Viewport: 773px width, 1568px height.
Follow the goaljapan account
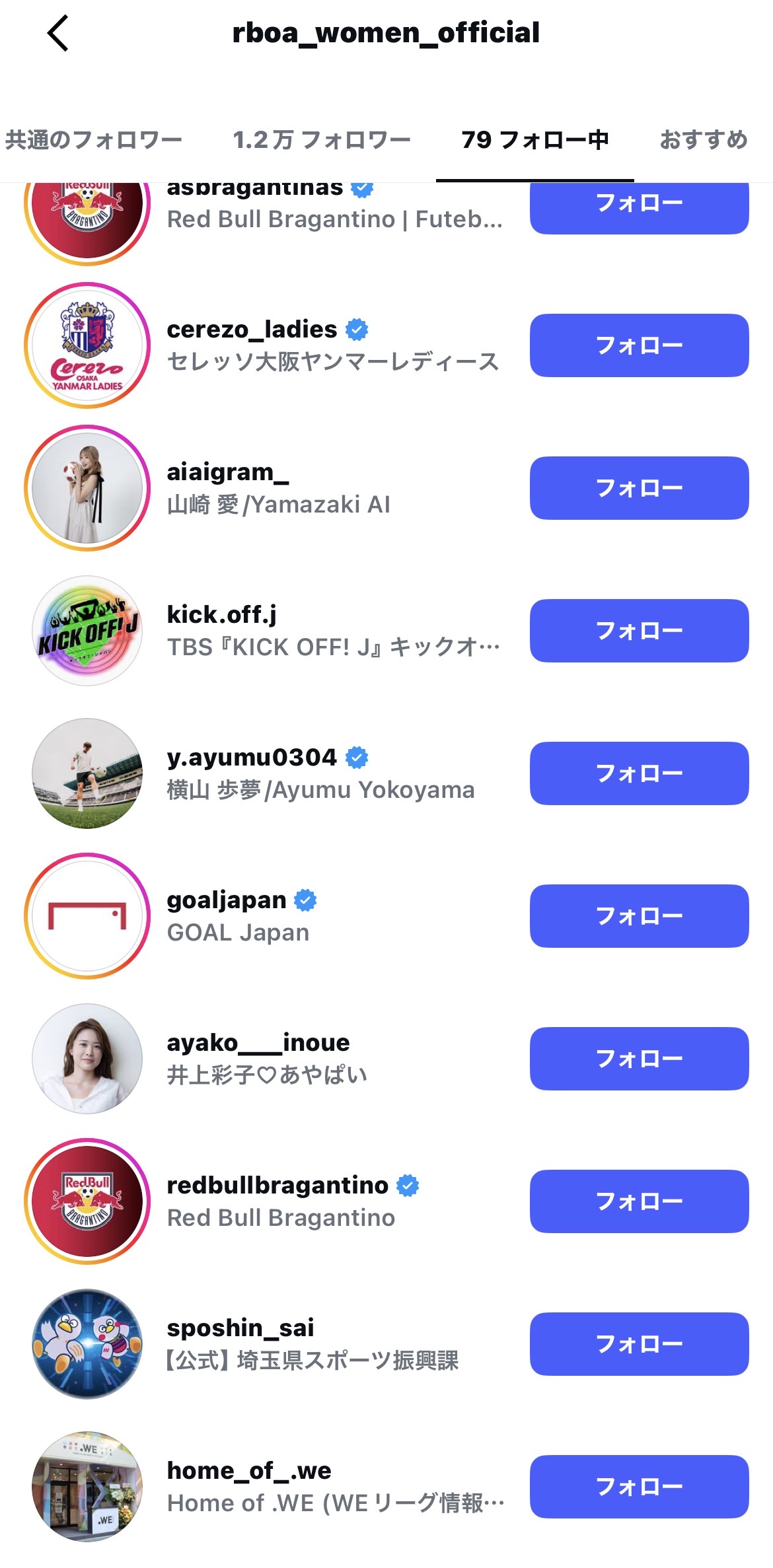639,916
